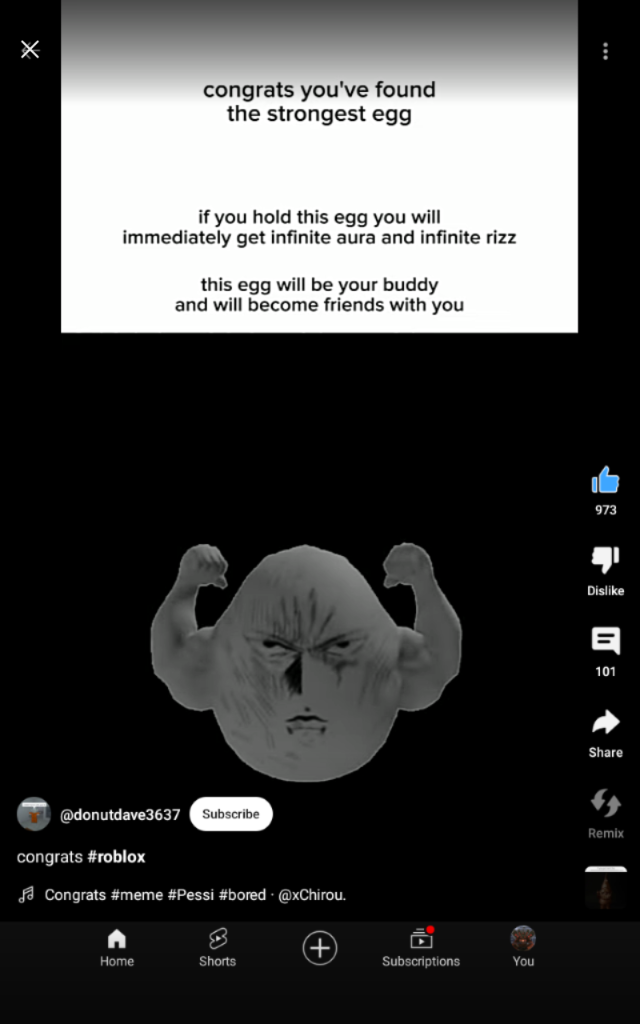
Task: Go to the Home tab
Action: tap(117, 947)
